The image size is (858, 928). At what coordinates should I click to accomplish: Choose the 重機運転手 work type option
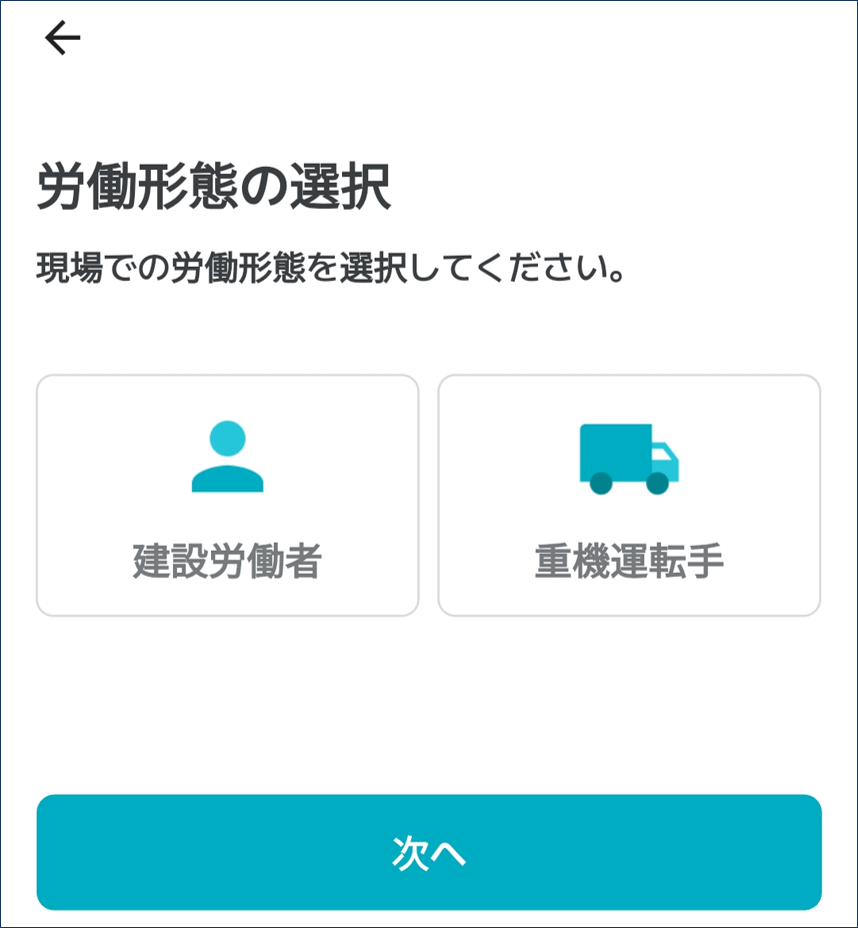click(628, 495)
